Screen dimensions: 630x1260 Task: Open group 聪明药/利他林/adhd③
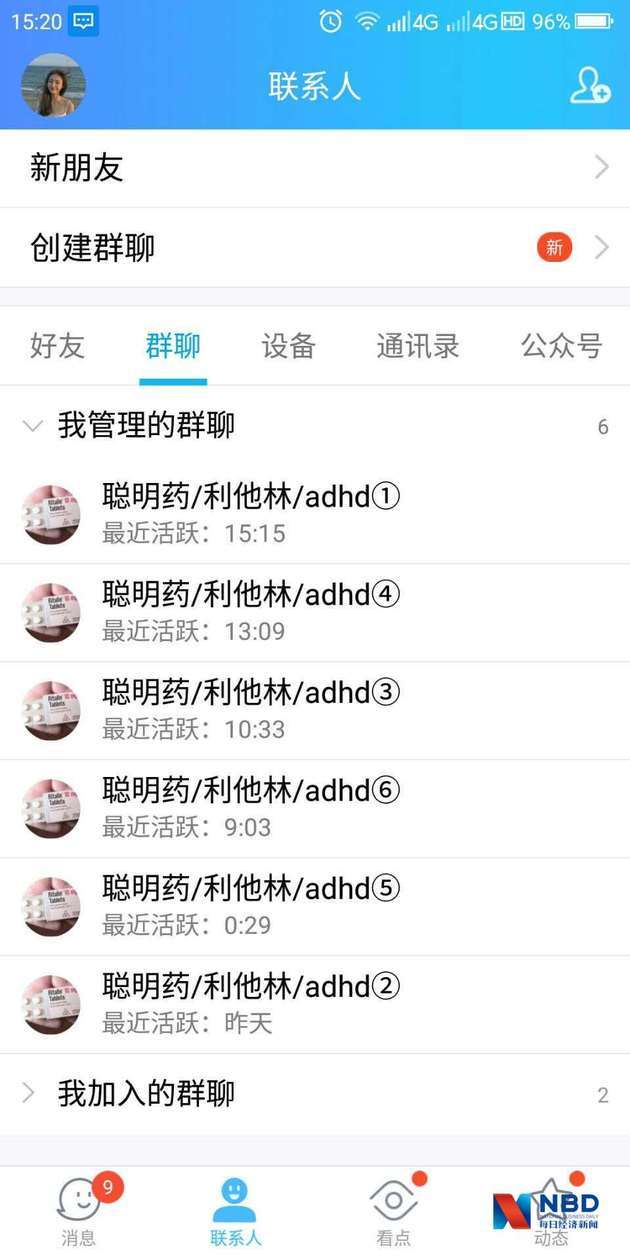pyautogui.click(x=315, y=710)
